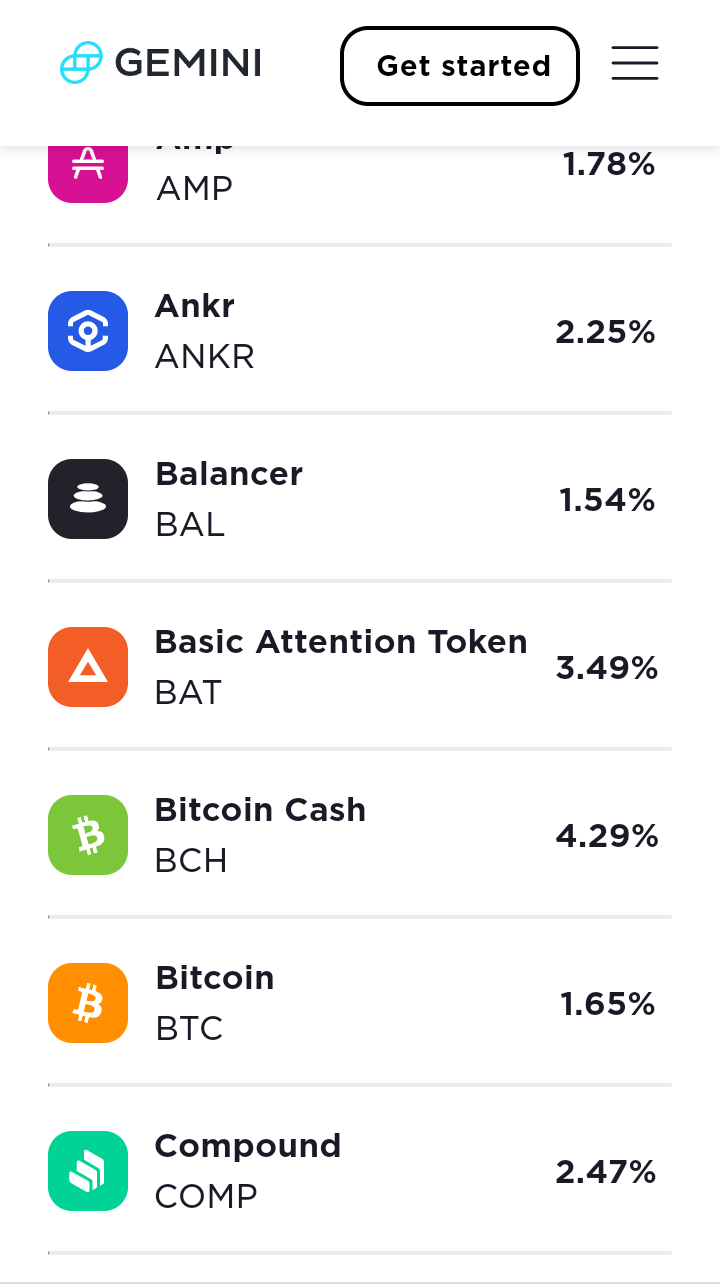View Basic Attention Token details
Viewport: 720px width, 1288px height.
(x=360, y=666)
